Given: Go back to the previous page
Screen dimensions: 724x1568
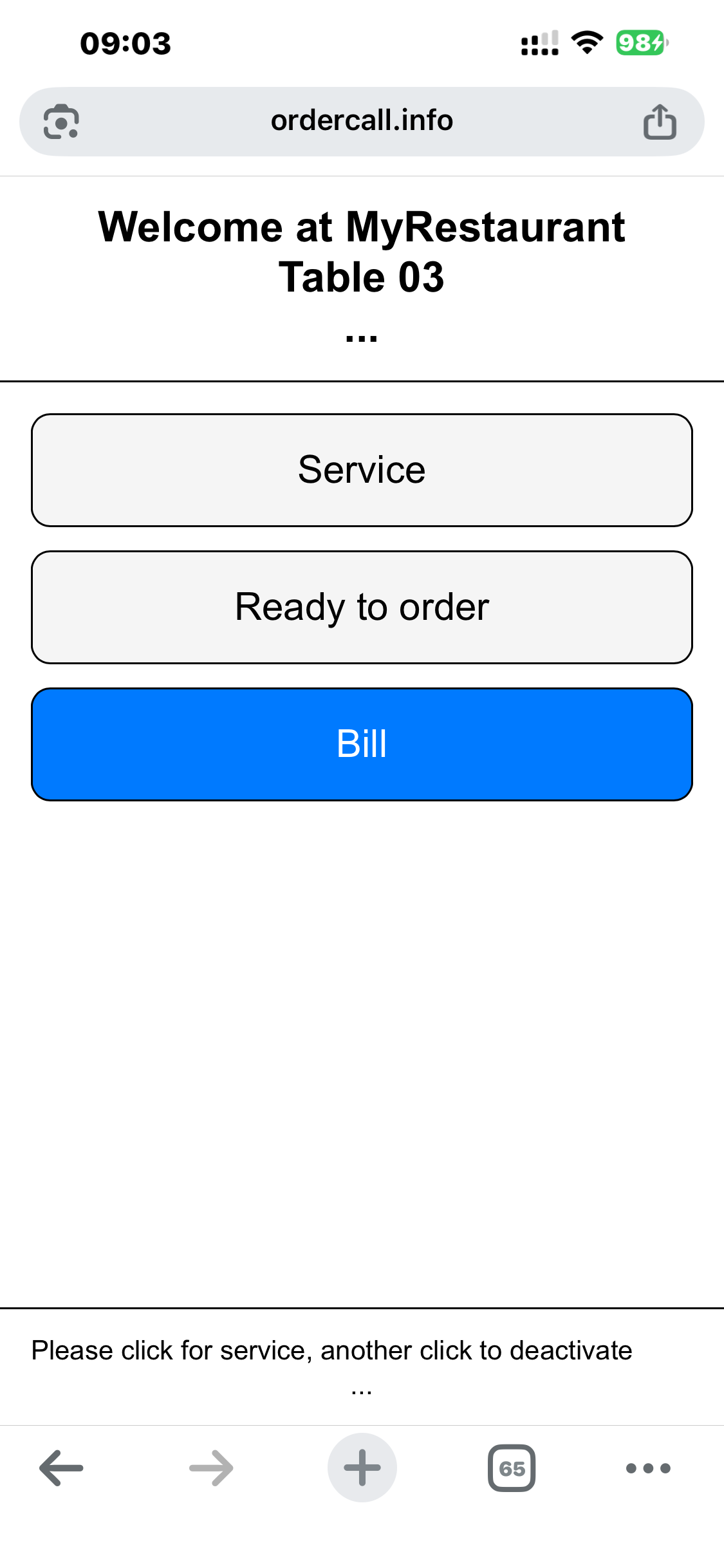Looking at the screenshot, I should click(x=61, y=1468).
